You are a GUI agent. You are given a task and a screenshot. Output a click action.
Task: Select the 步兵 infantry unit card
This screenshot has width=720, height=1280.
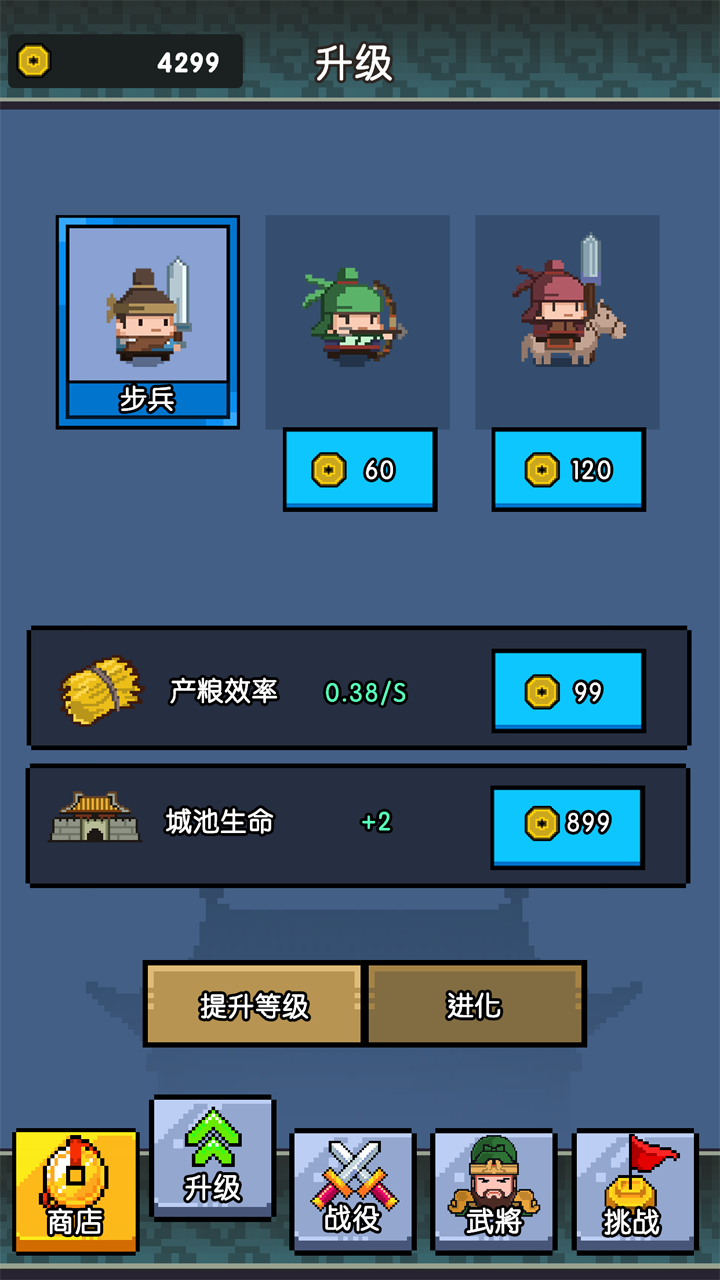[146, 318]
